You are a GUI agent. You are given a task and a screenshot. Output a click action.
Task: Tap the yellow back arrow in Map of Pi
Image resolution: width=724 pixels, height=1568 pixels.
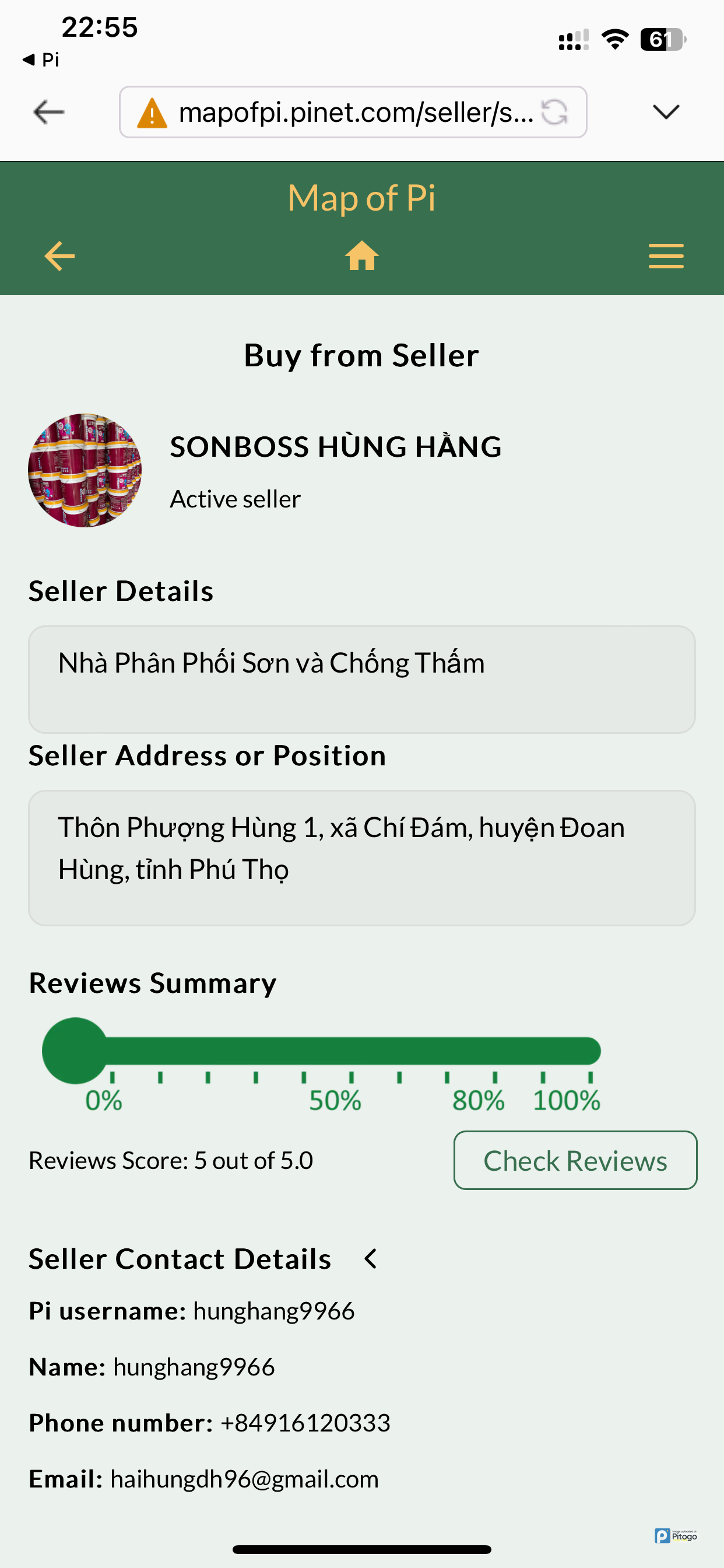59,256
